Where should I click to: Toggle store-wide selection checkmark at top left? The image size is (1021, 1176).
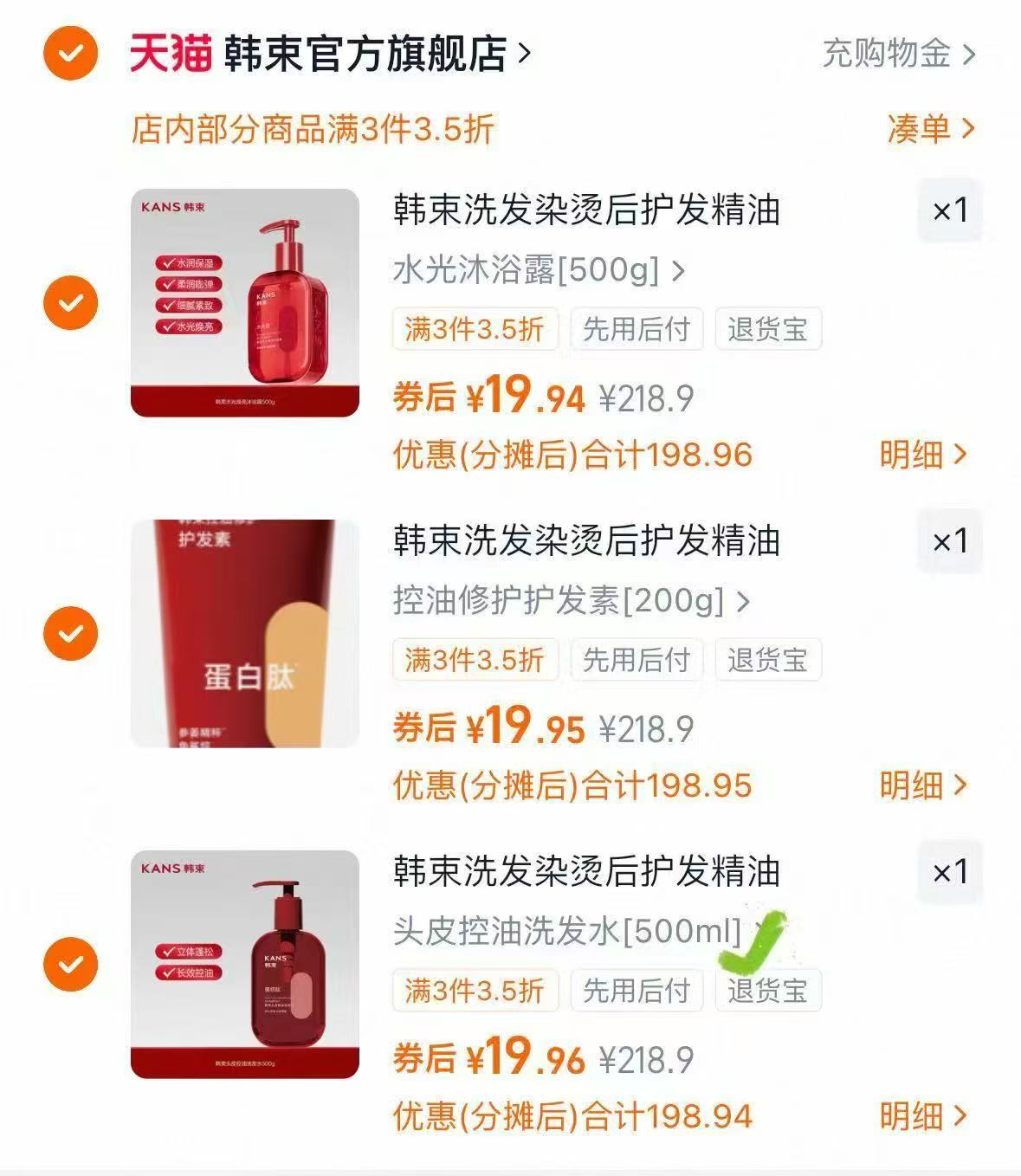click(68, 52)
